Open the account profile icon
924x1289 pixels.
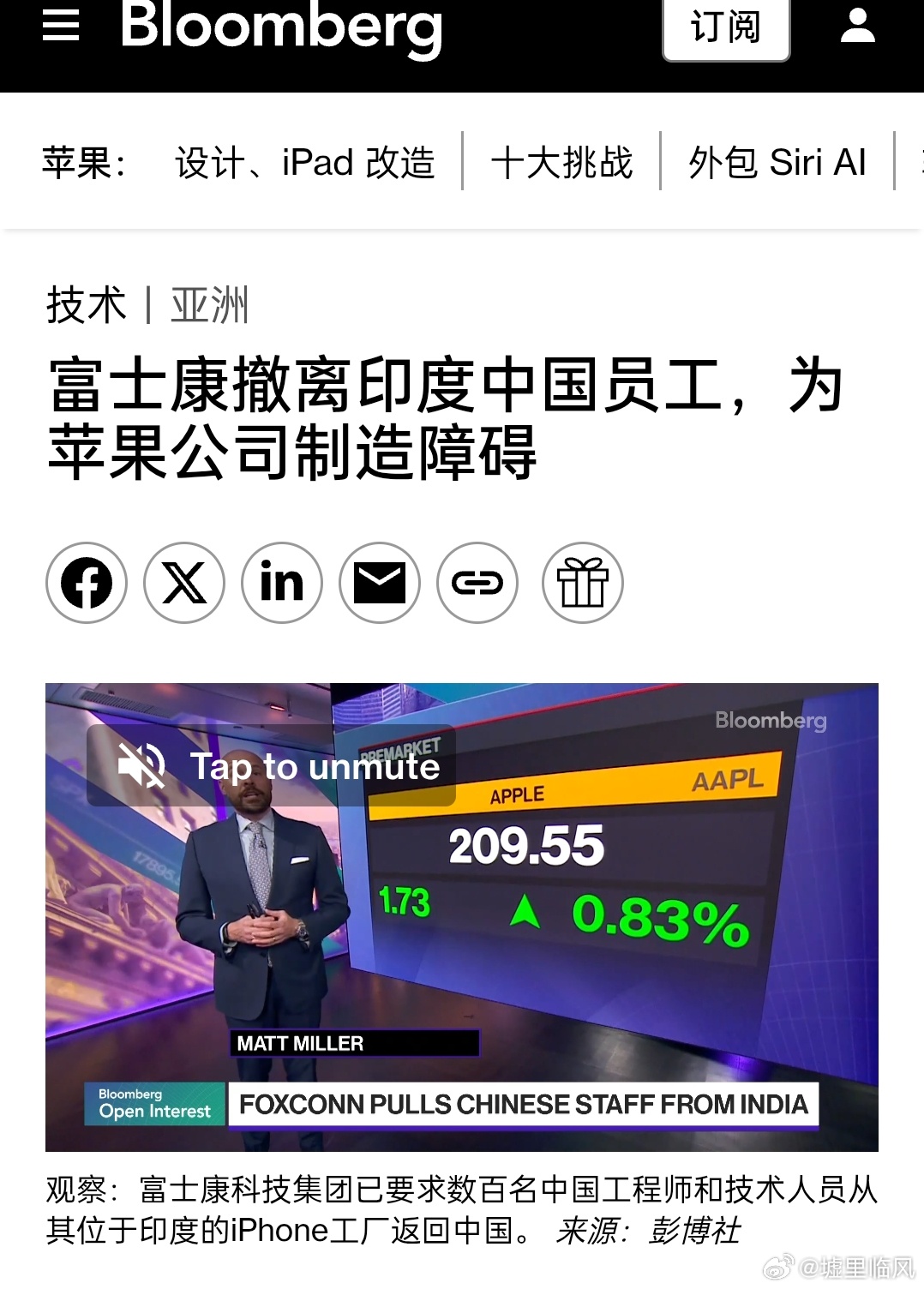858,27
